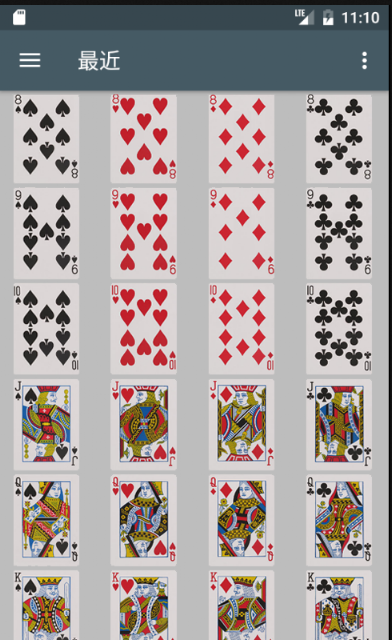Open the king of hearts image
This screenshot has width=392, height=640.
tap(144, 605)
